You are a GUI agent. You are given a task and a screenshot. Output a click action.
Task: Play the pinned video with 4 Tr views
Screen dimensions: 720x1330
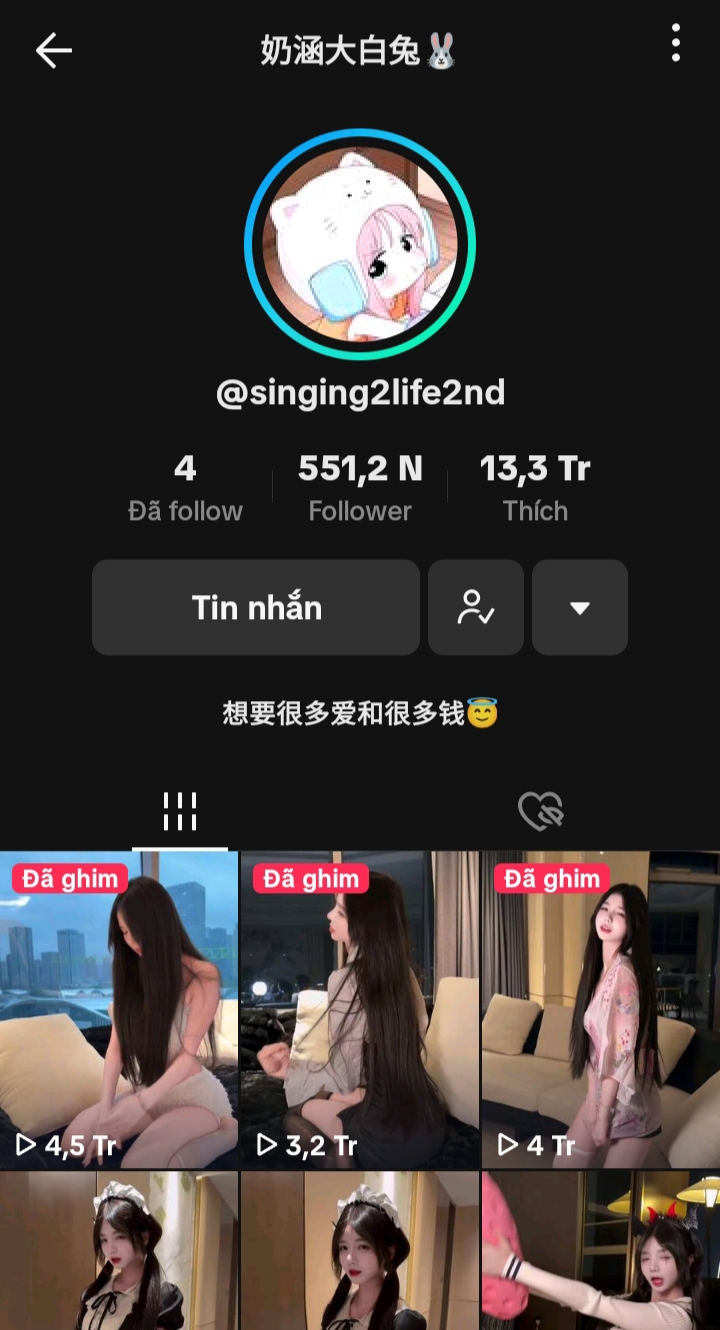tap(600, 1010)
